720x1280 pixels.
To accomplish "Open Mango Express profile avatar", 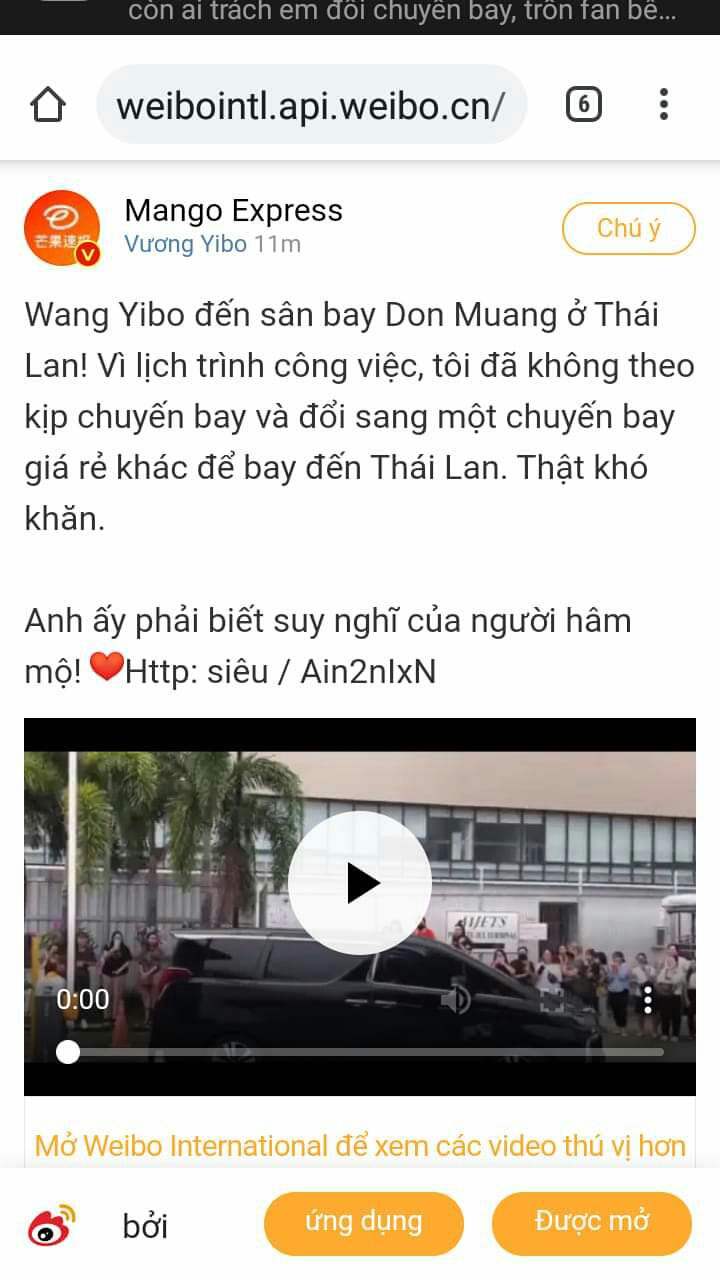I will 62,229.
